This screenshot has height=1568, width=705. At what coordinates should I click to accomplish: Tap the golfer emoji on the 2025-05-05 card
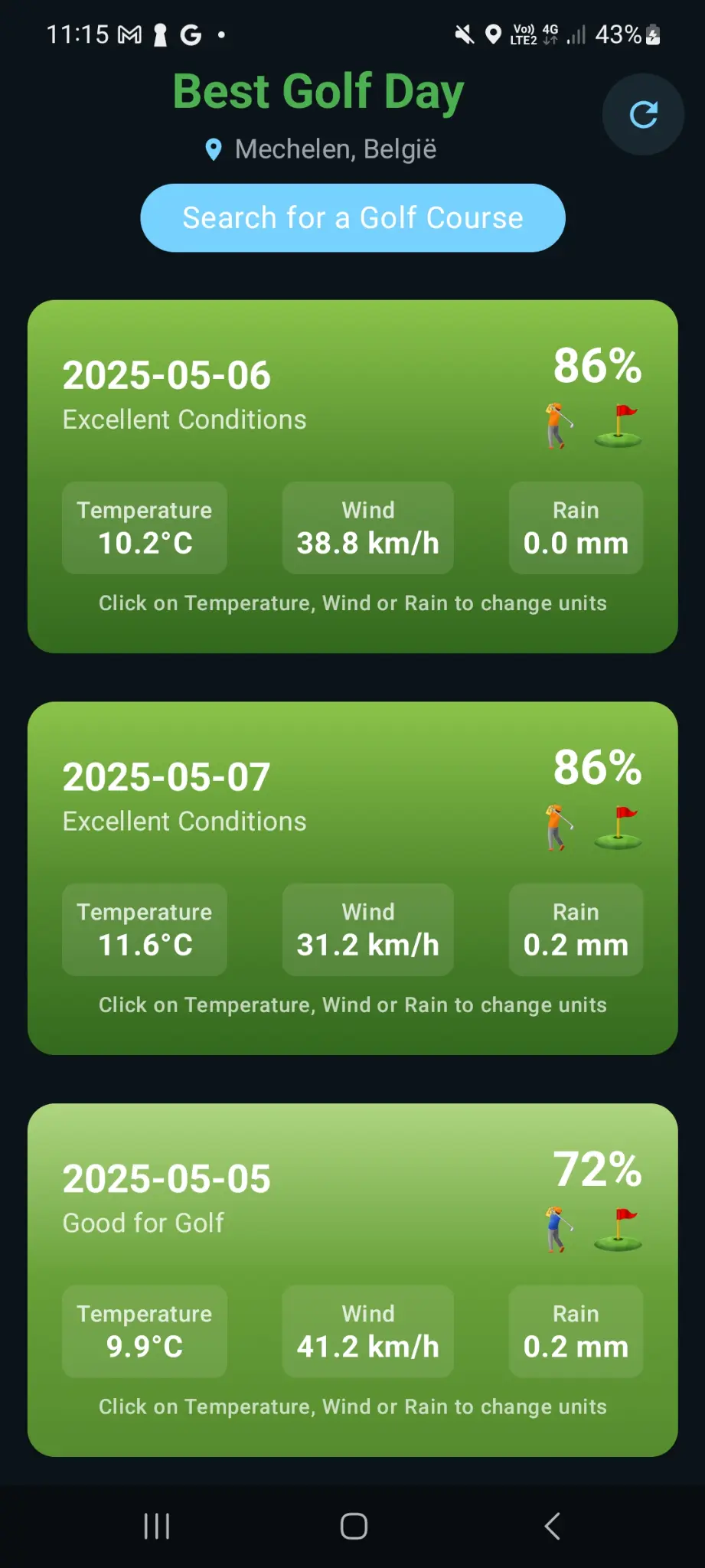tap(556, 1227)
